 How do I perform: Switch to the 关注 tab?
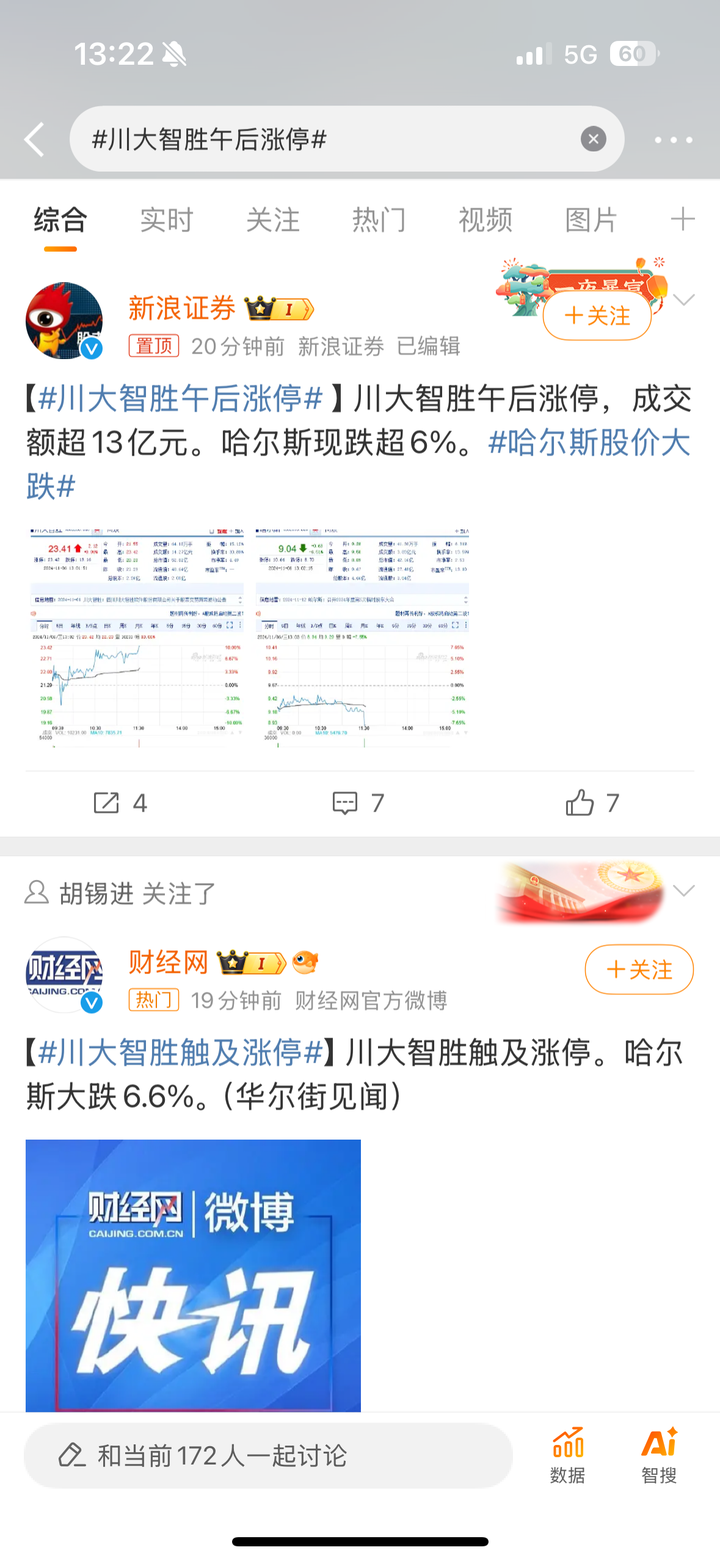(x=272, y=220)
